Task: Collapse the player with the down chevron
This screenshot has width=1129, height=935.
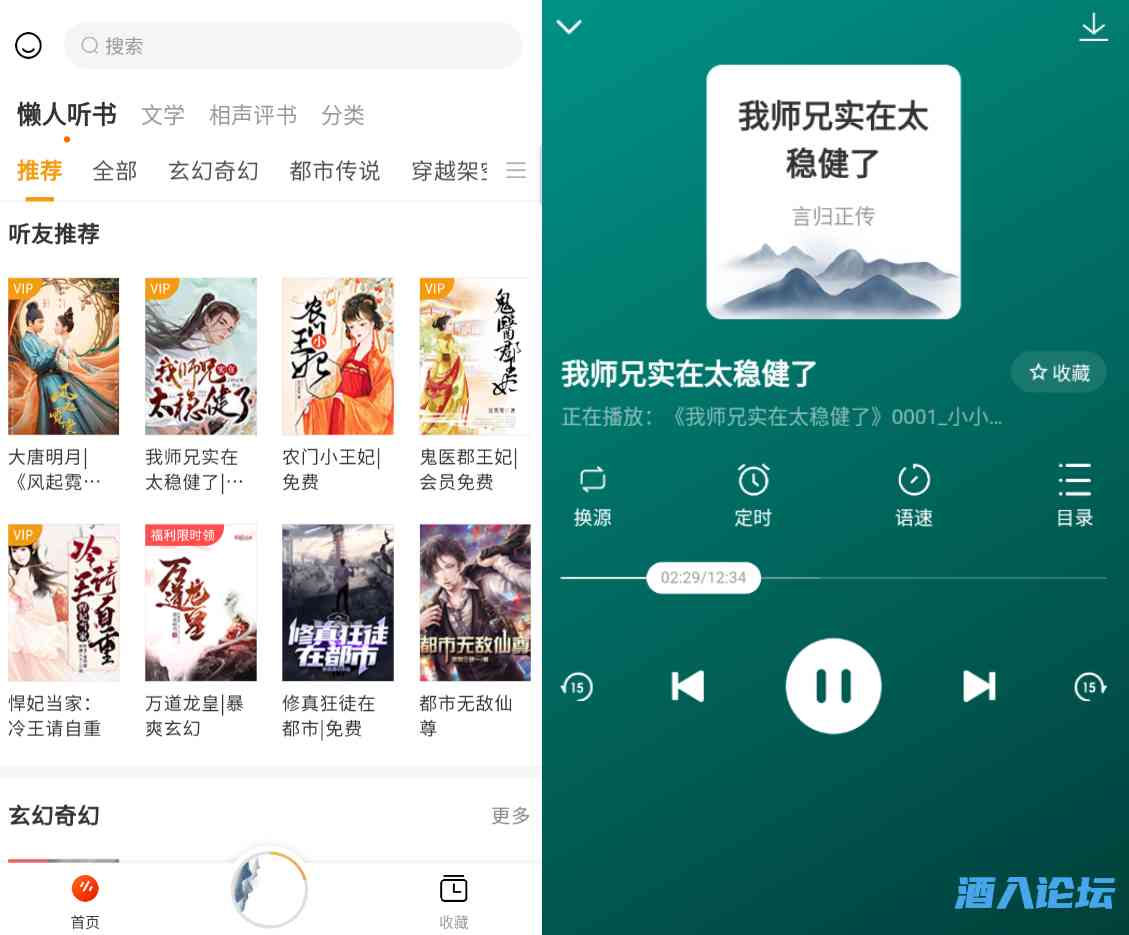Action: (569, 27)
